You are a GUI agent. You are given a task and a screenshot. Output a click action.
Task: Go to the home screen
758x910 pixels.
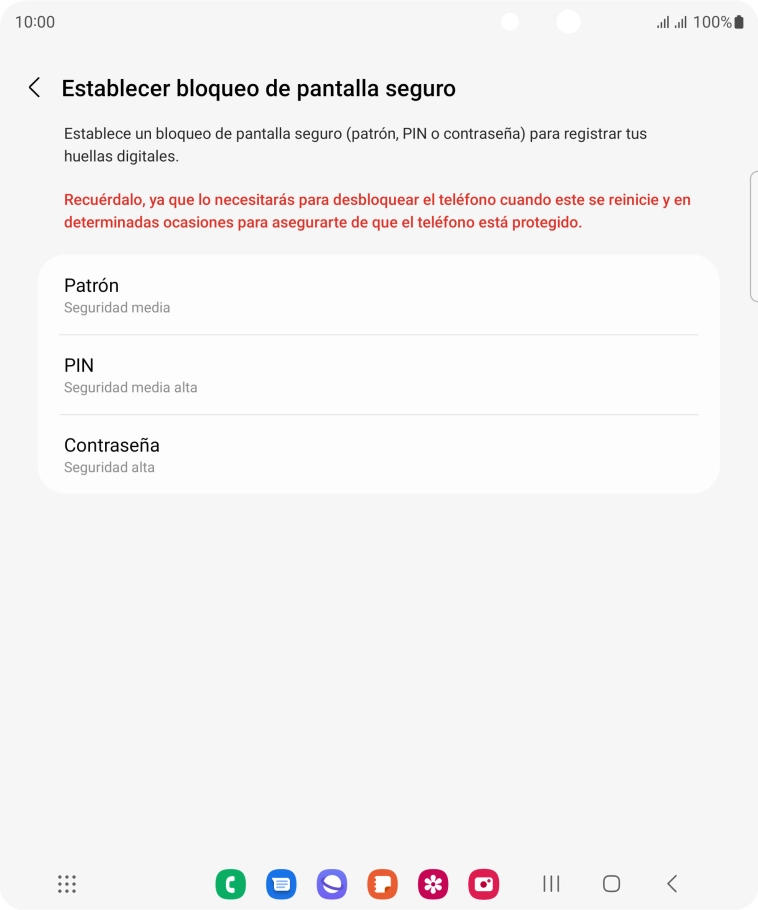coord(611,884)
